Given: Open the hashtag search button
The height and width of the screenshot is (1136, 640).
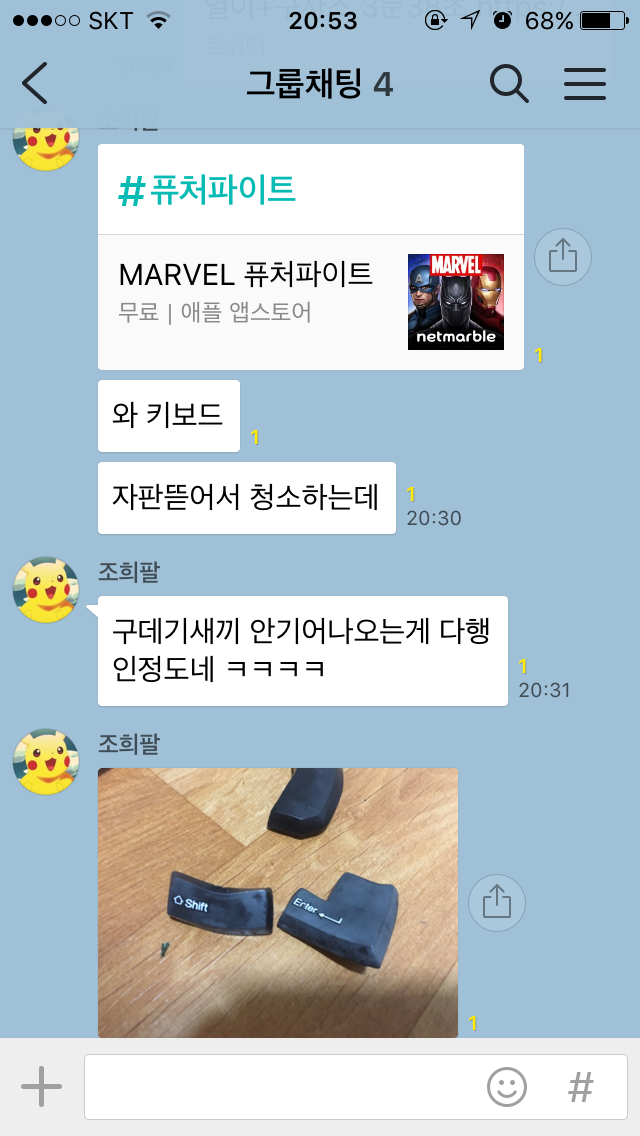Looking at the screenshot, I should coord(581,1086).
